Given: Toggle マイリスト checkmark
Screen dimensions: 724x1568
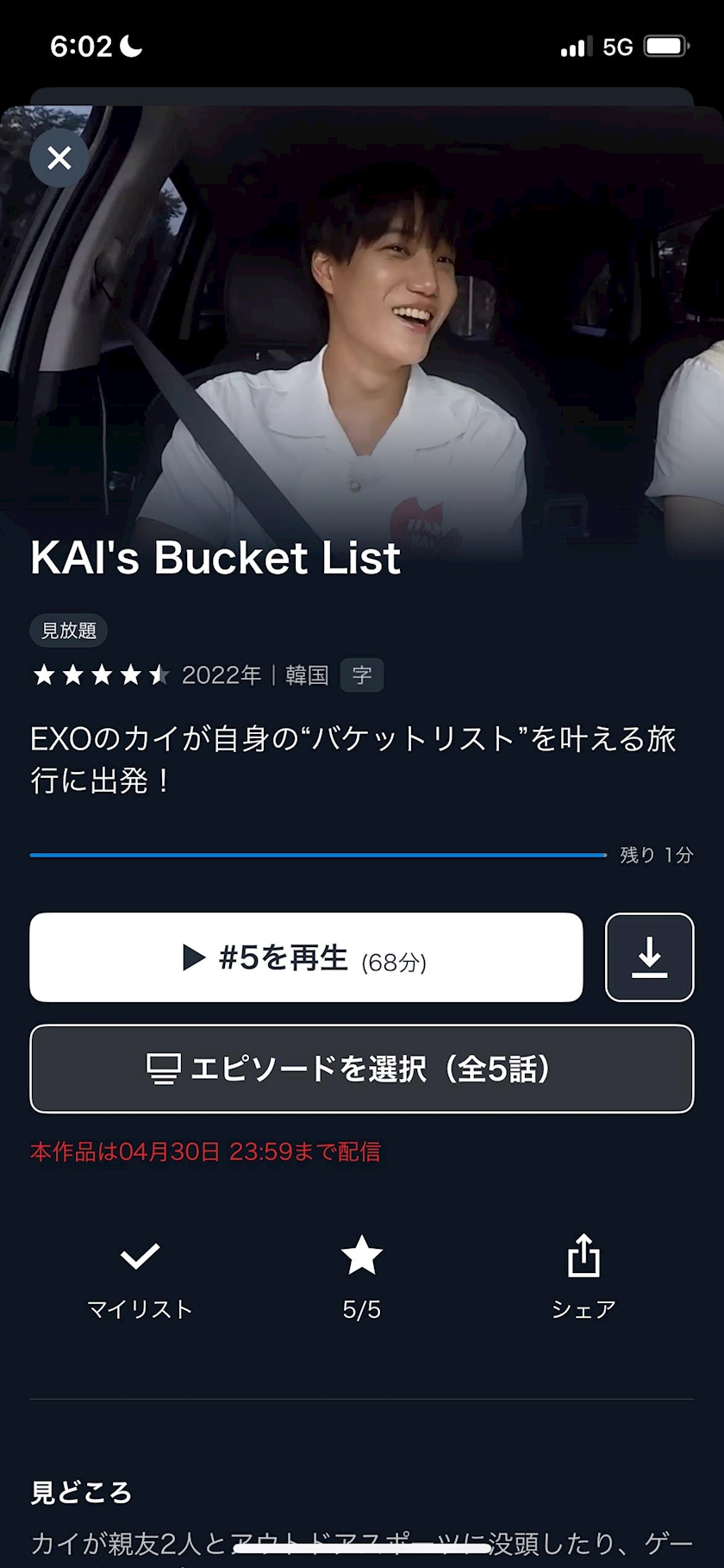Looking at the screenshot, I should click(x=140, y=1275).
